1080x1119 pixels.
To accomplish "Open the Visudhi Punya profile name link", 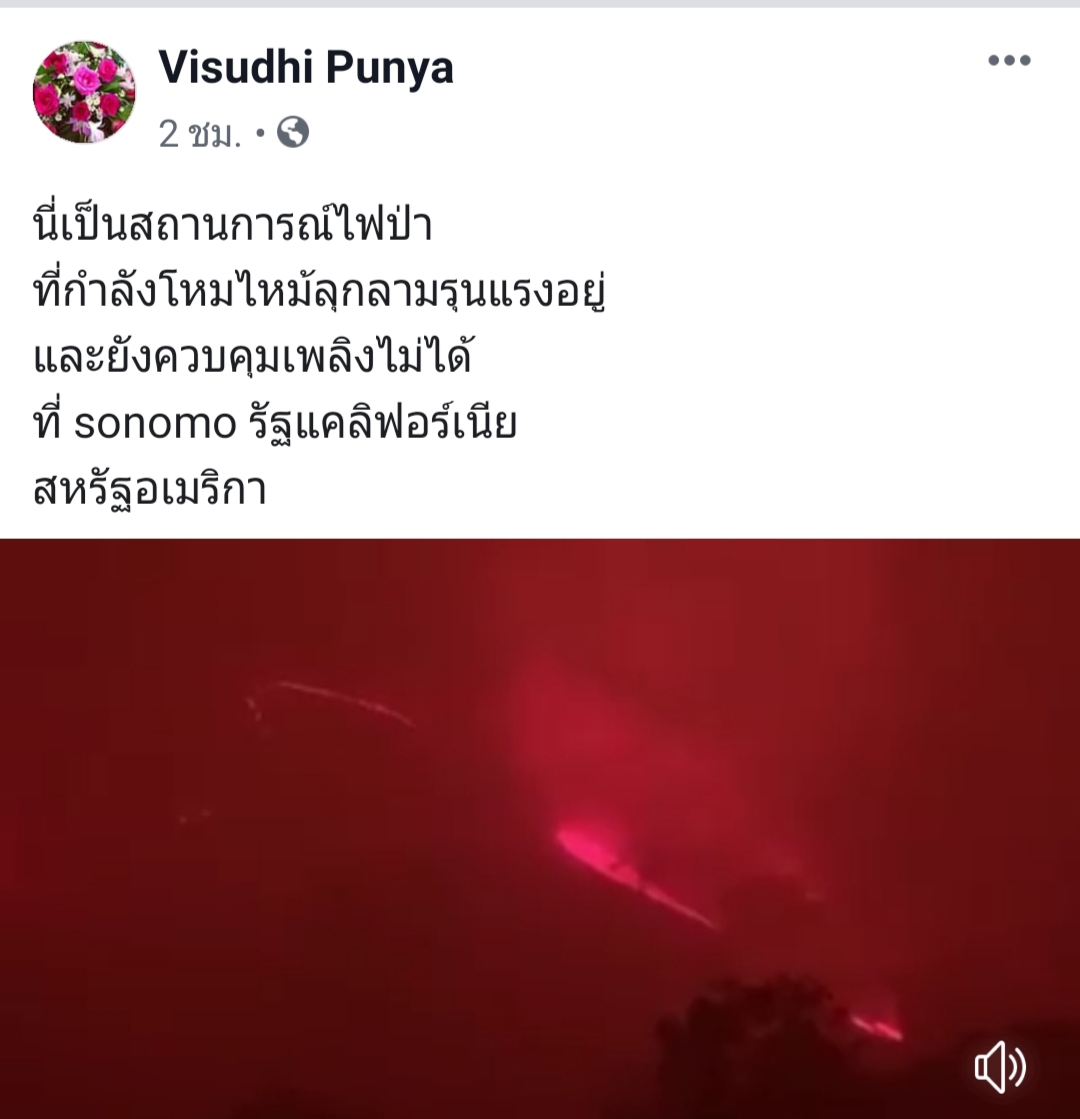I will click(x=306, y=67).
